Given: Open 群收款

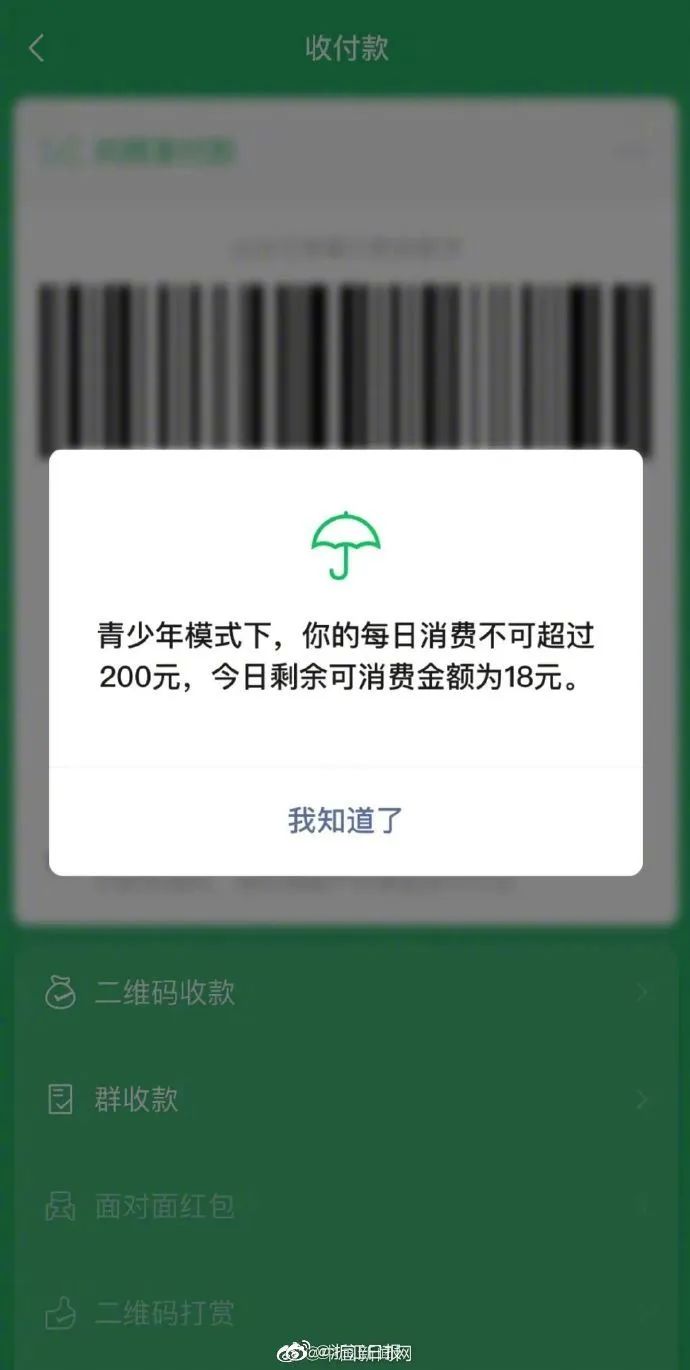Looking at the screenshot, I should tap(137, 1099).
